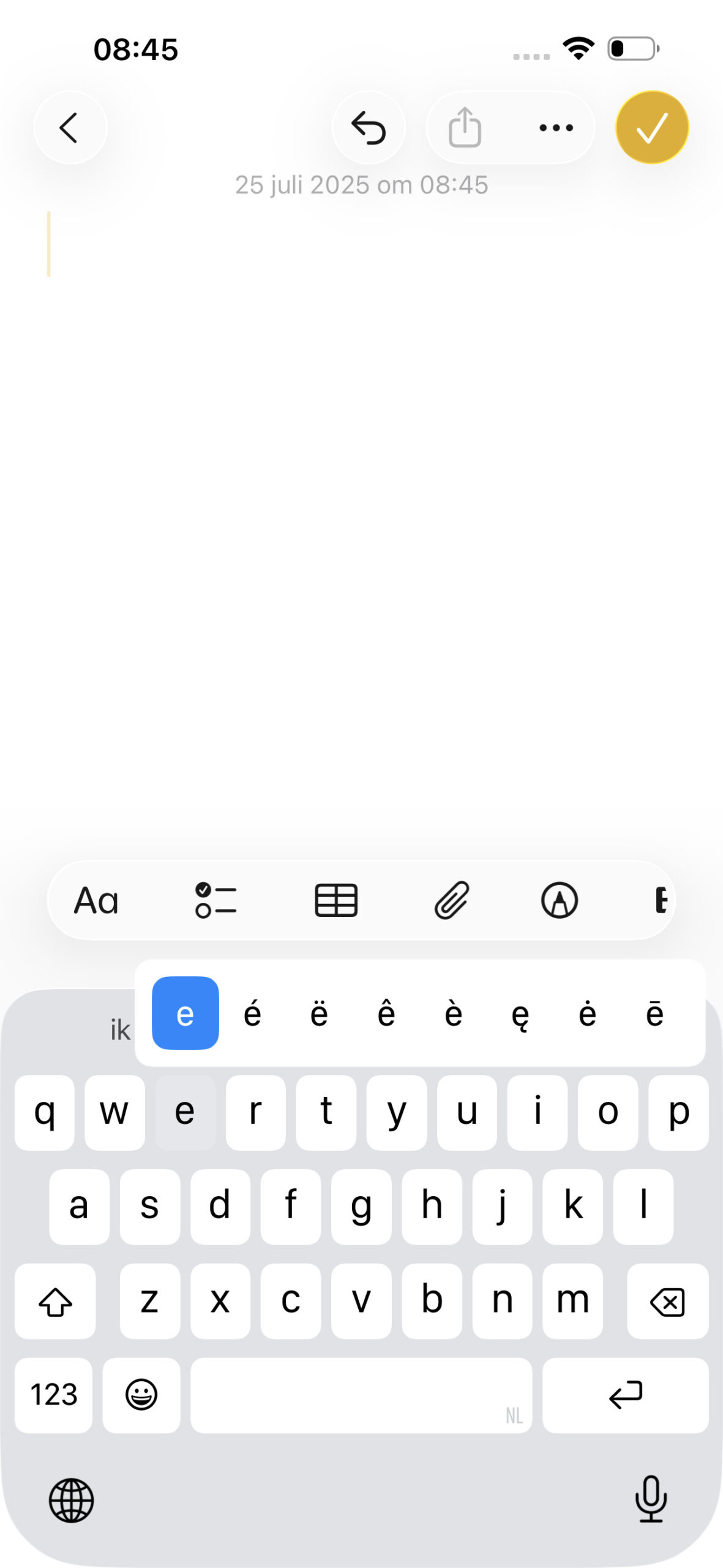Select the ë character with diaeresis

pos(319,1014)
